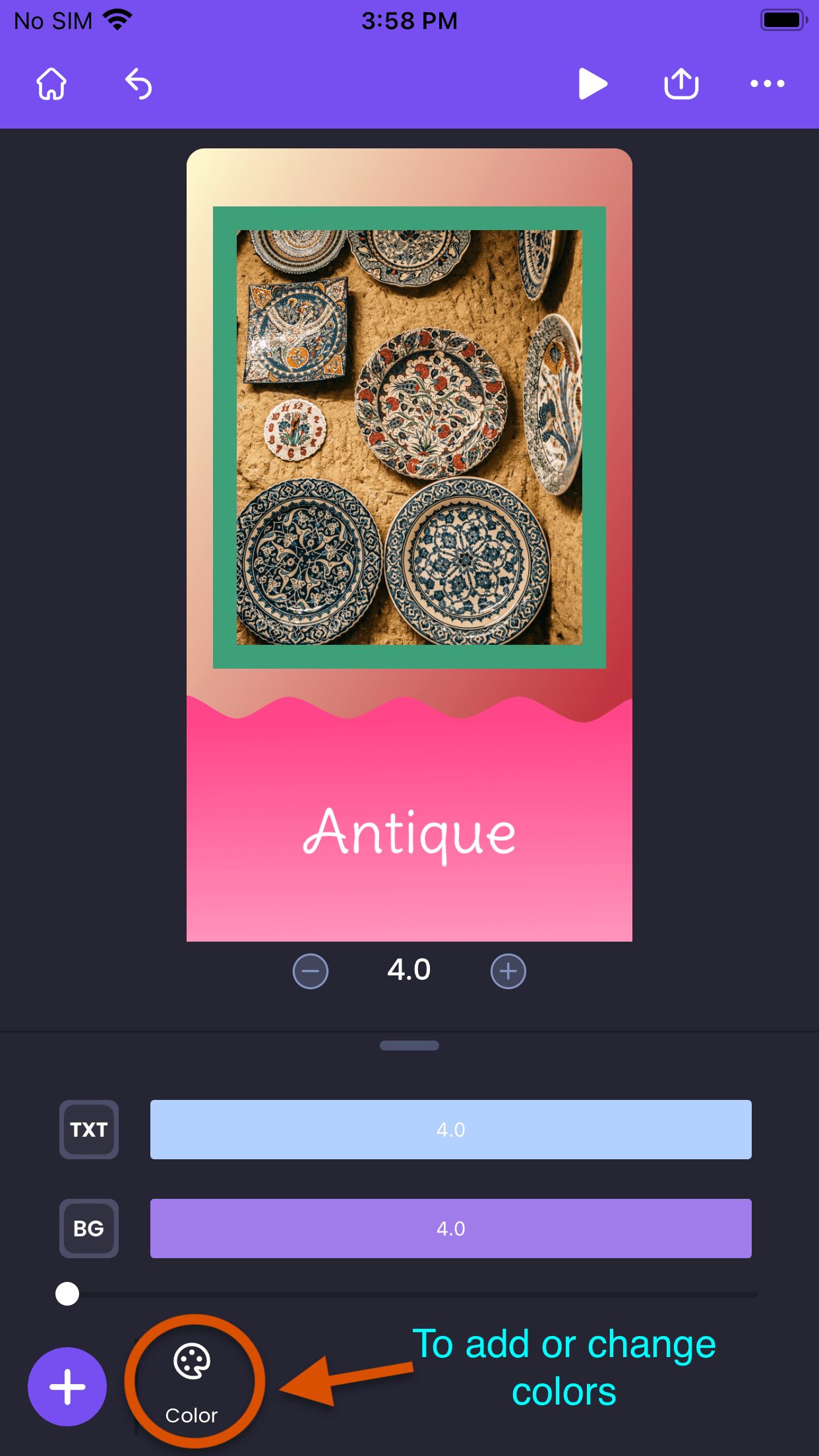
Task: Tap the Wi-Fi icon in the status bar
Action: pos(116,20)
